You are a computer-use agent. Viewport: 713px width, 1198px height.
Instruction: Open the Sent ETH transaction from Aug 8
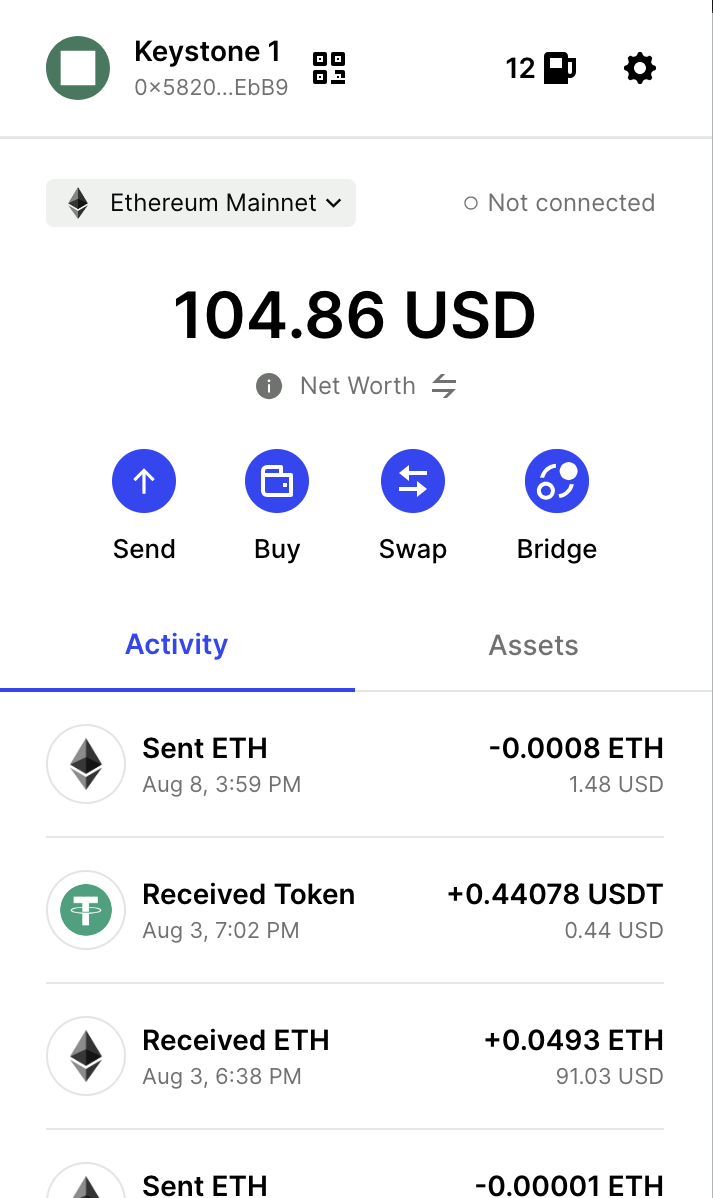coord(355,765)
